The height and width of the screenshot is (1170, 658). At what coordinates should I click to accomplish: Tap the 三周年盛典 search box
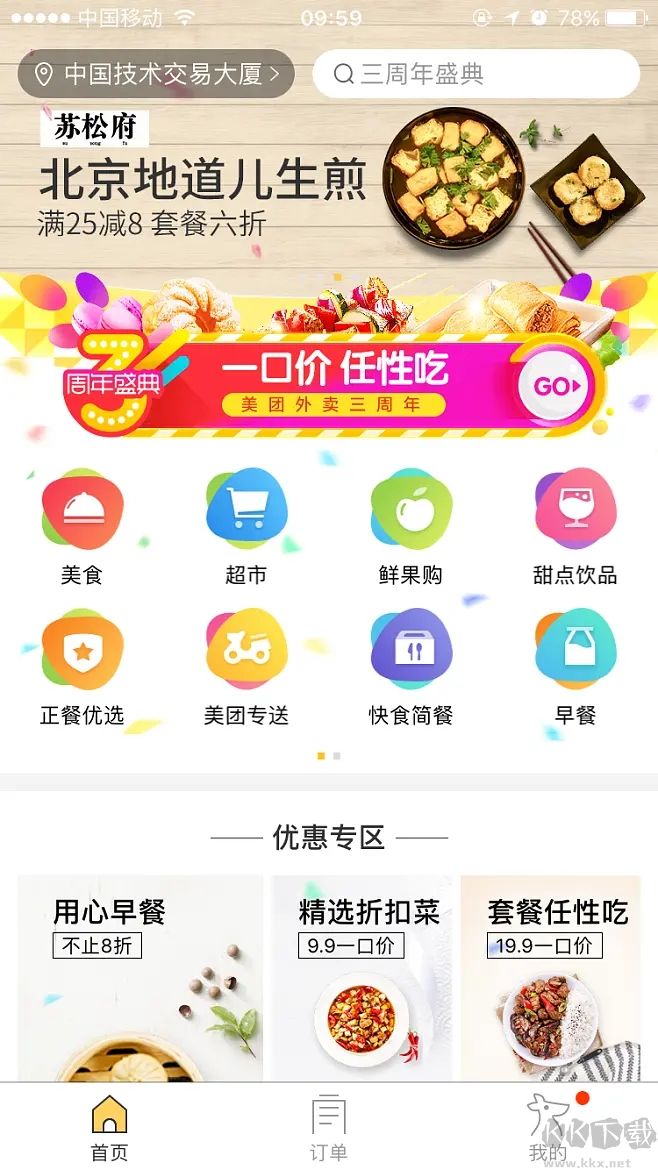[475, 74]
